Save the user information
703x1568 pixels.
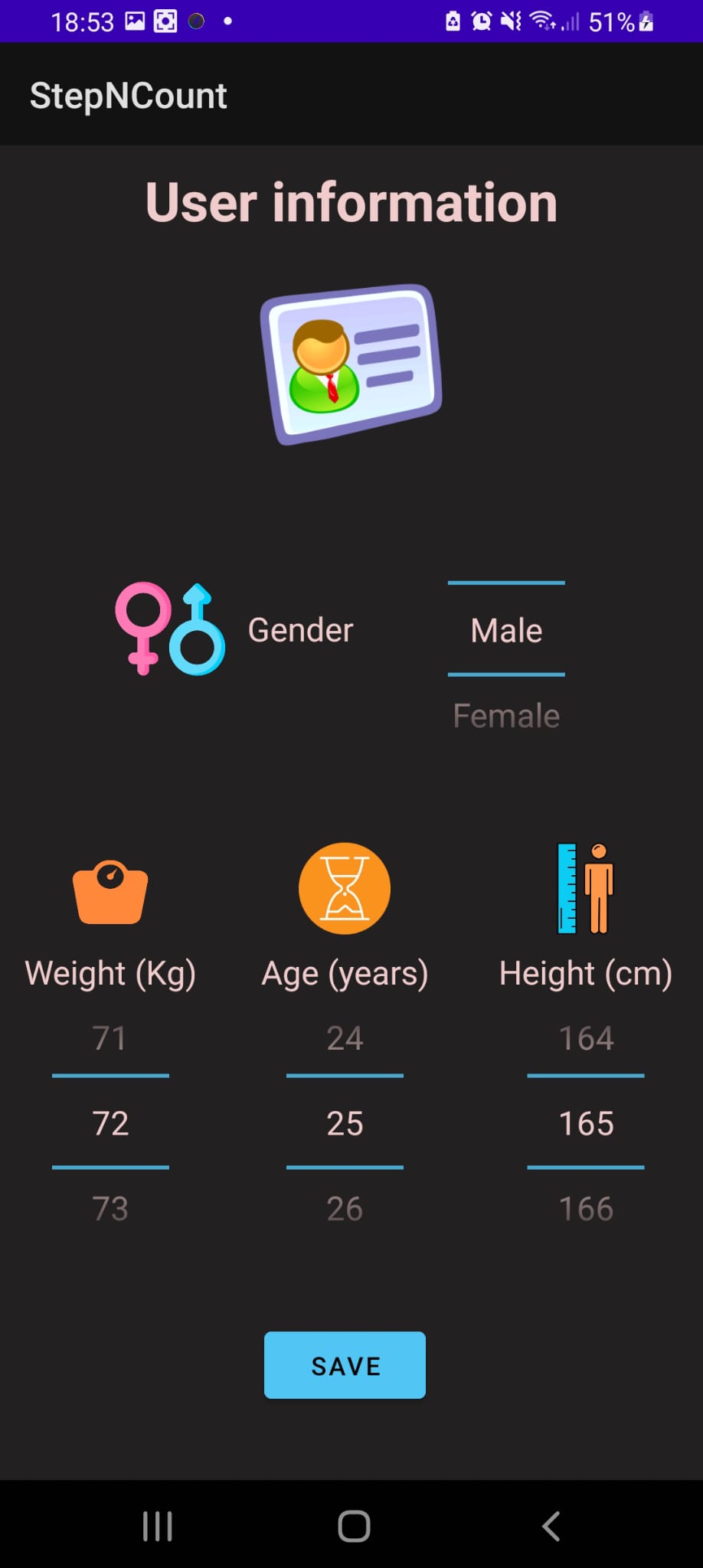(x=345, y=1365)
